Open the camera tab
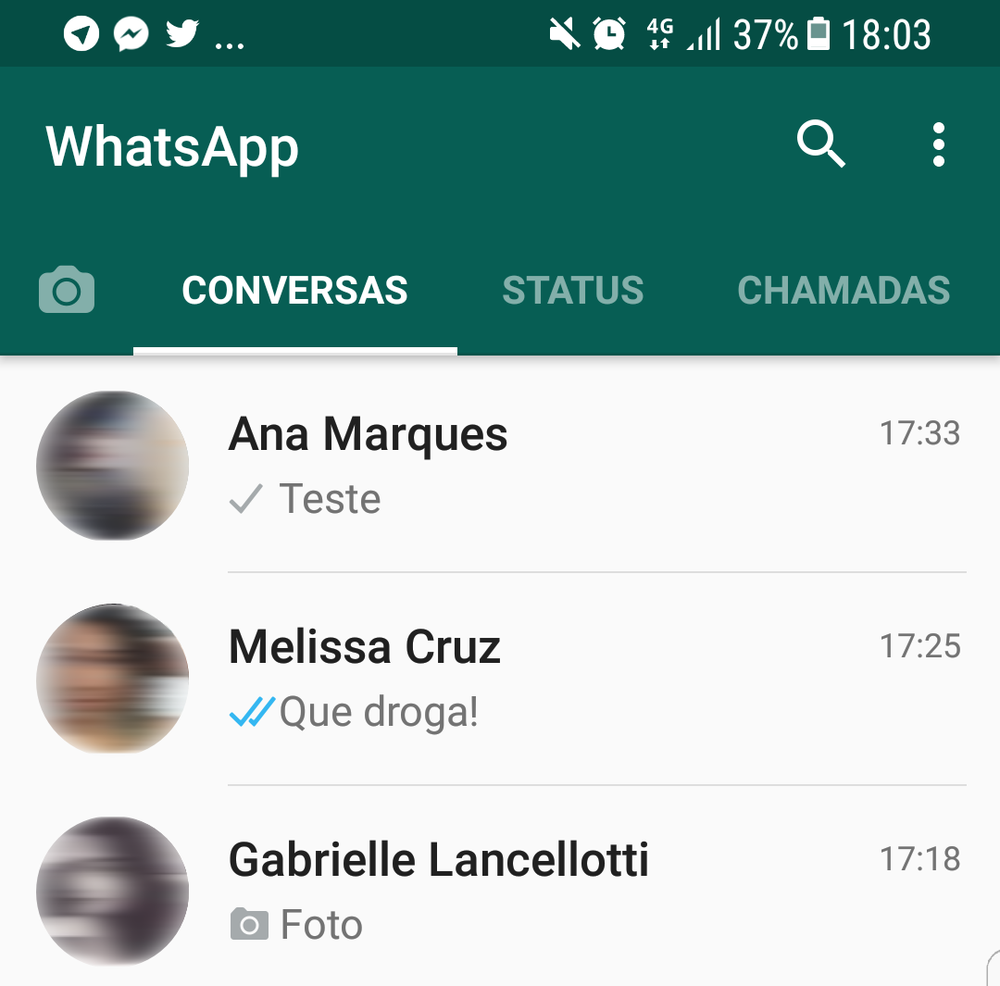Image resolution: width=1000 pixels, height=986 pixels. click(67, 291)
